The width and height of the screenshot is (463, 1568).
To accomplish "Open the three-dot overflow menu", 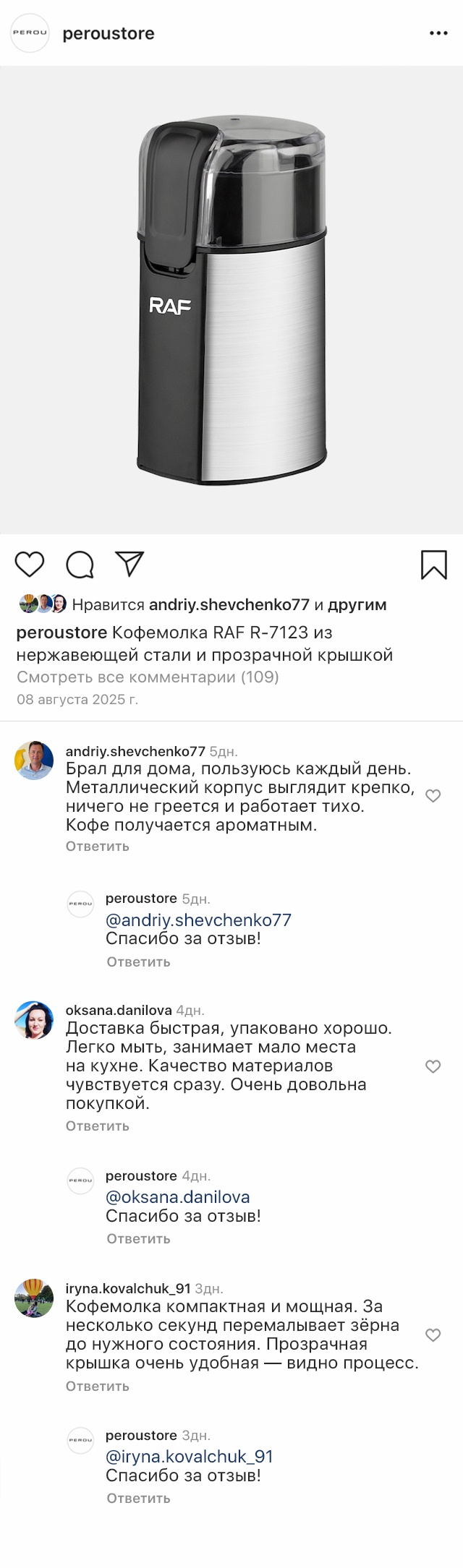I will point(438,33).
